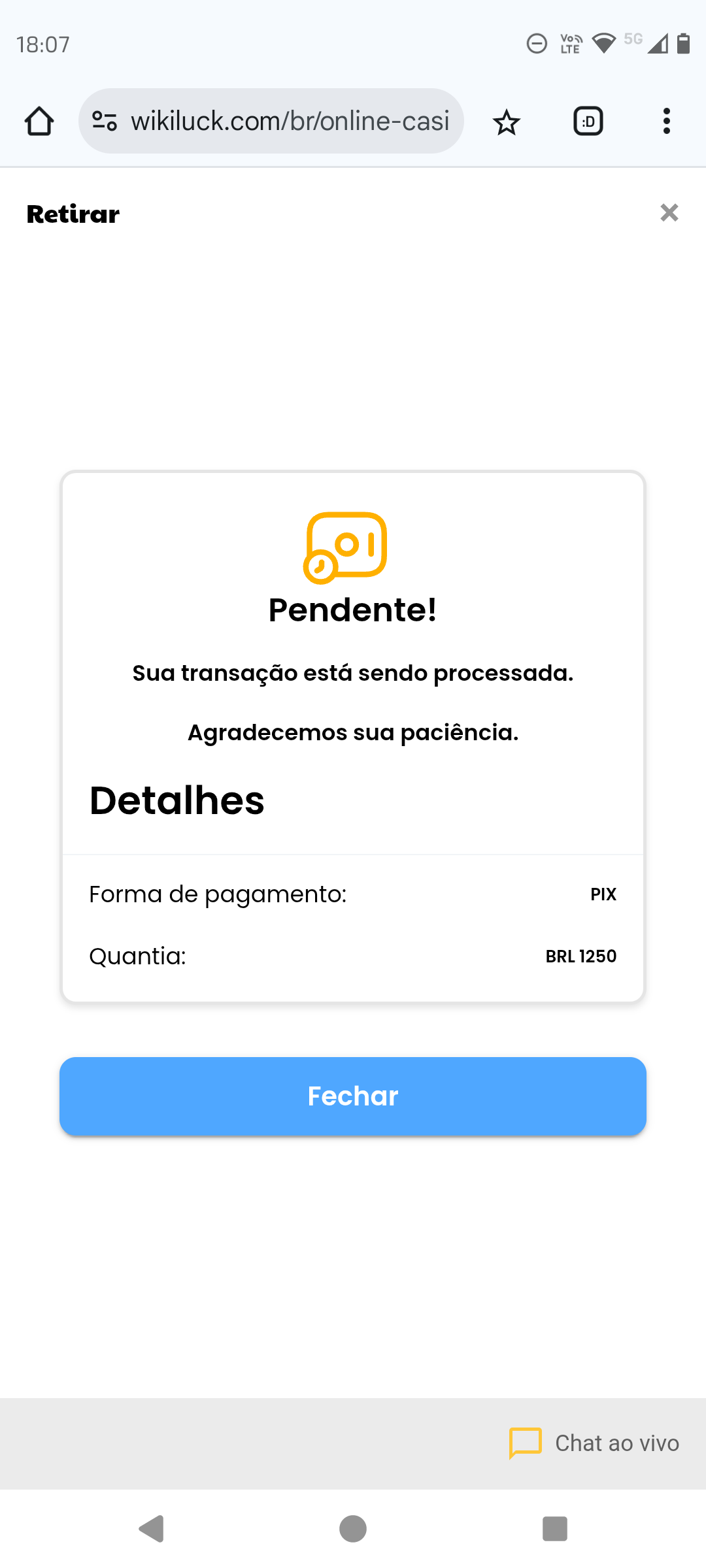Open the Detalhes section of the card
The height and width of the screenshot is (1568, 706).
point(177,800)
